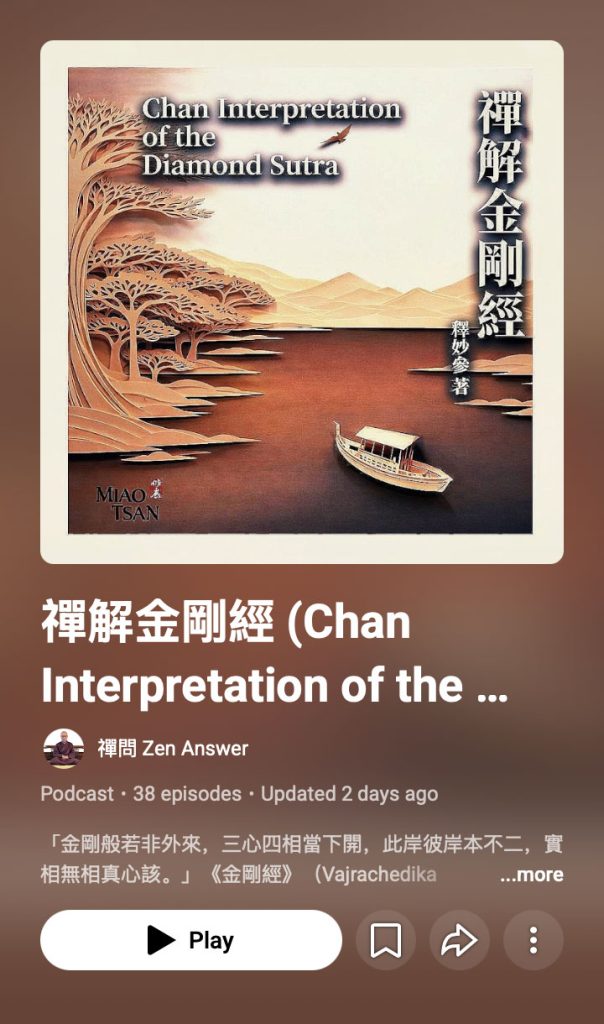The width and height of the screenshot is (604, 1024).
Task: Play the Chan Interpretation podcast
Action: (x=190, y=940)
